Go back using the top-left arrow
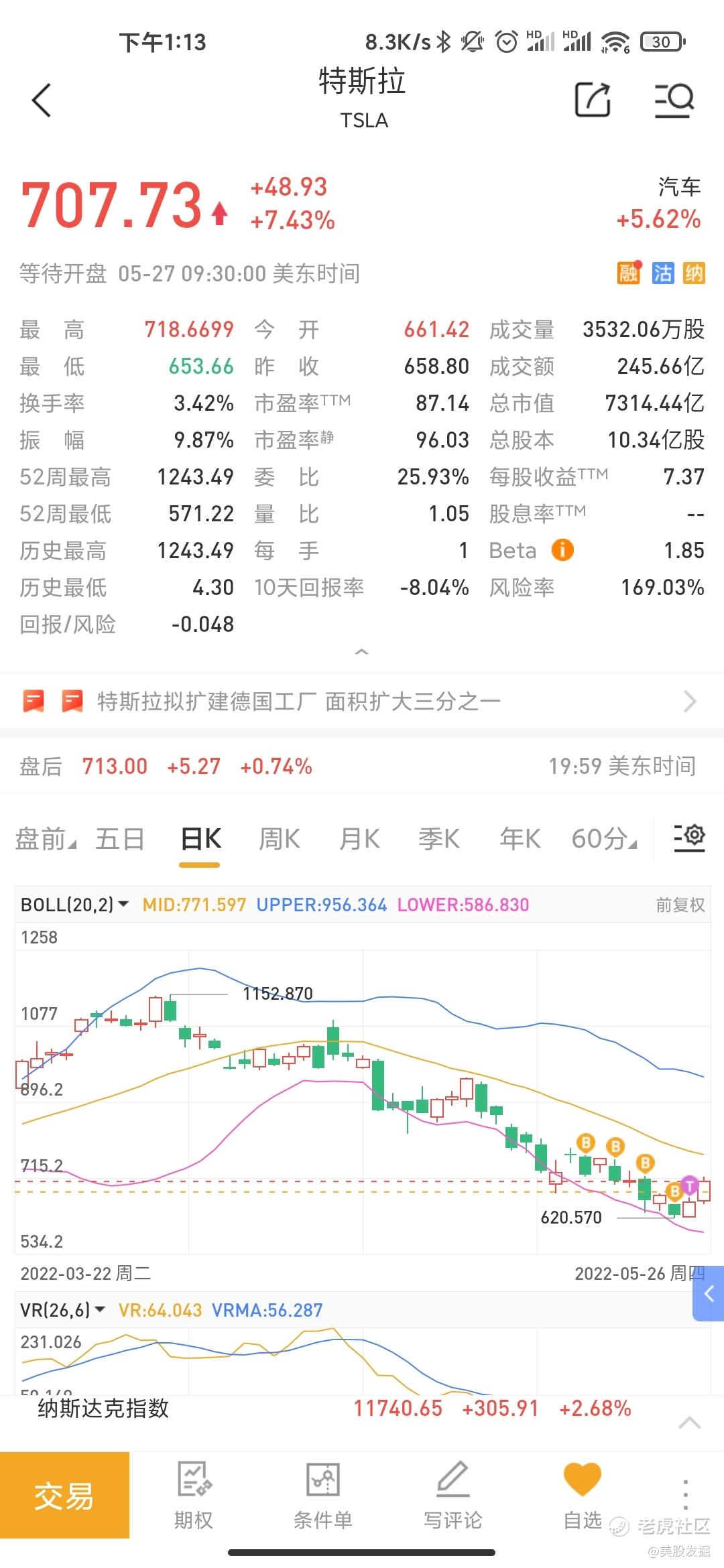Screen dimensions: 724x1568 coord(42,101)
